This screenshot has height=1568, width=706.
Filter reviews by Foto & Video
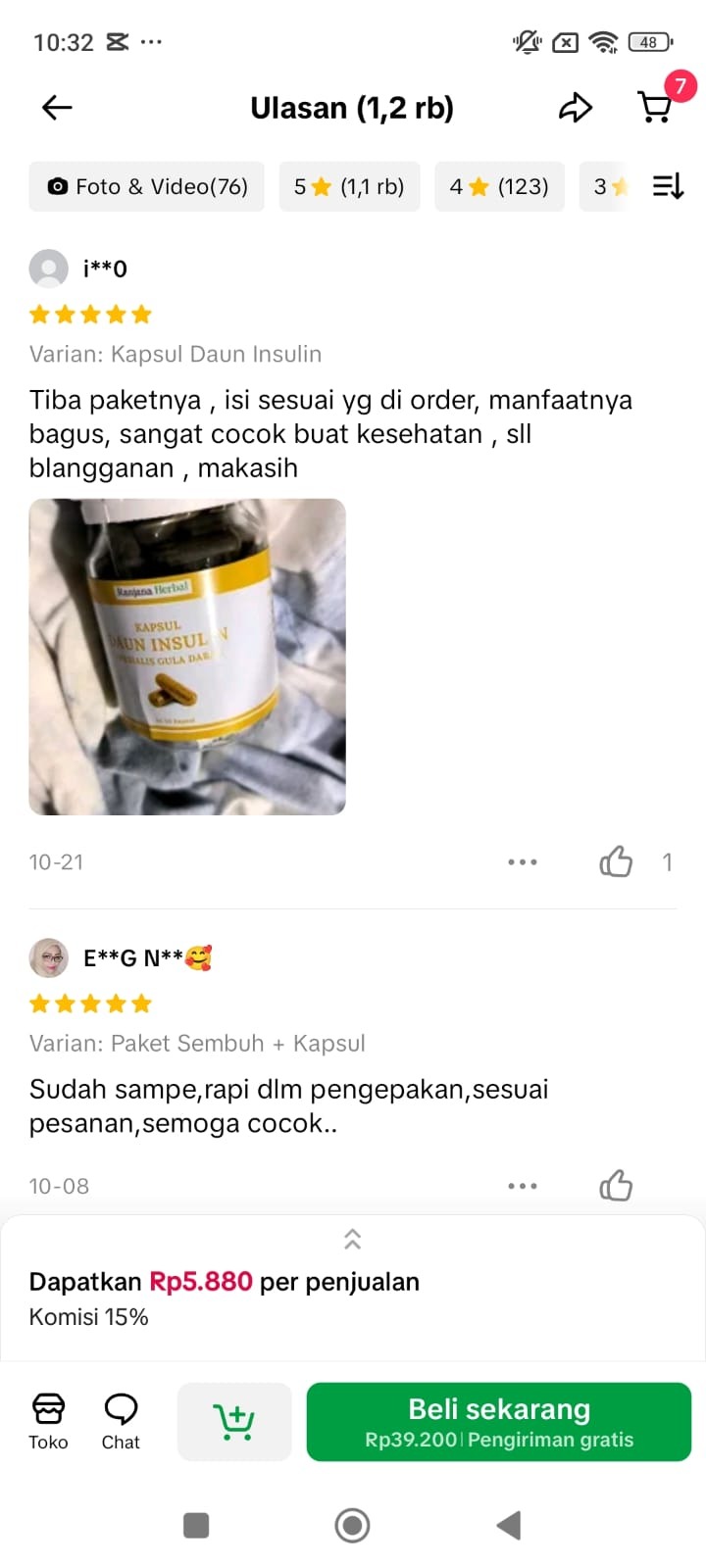tap(145, 186)
